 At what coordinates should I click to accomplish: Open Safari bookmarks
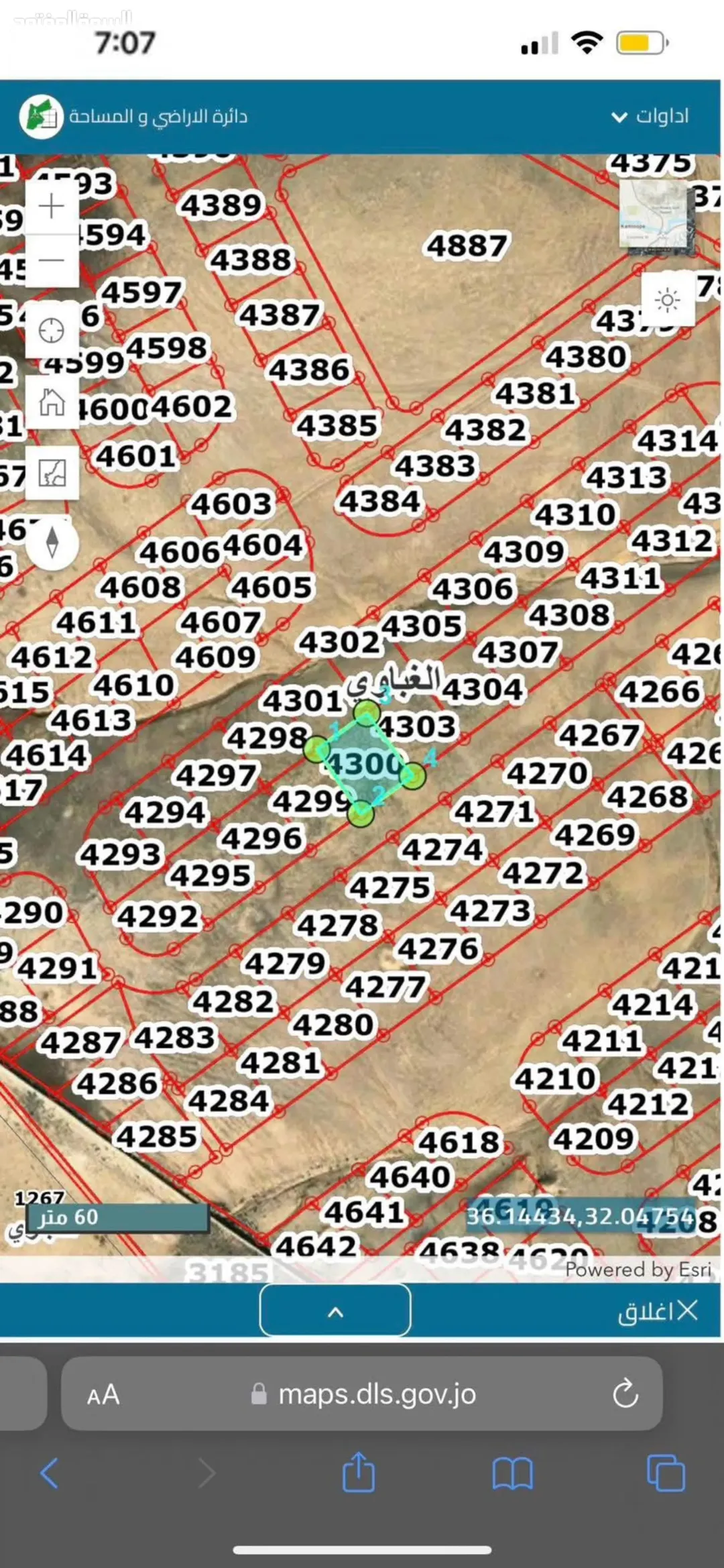pyautogui.click(x=512, y=1473)
